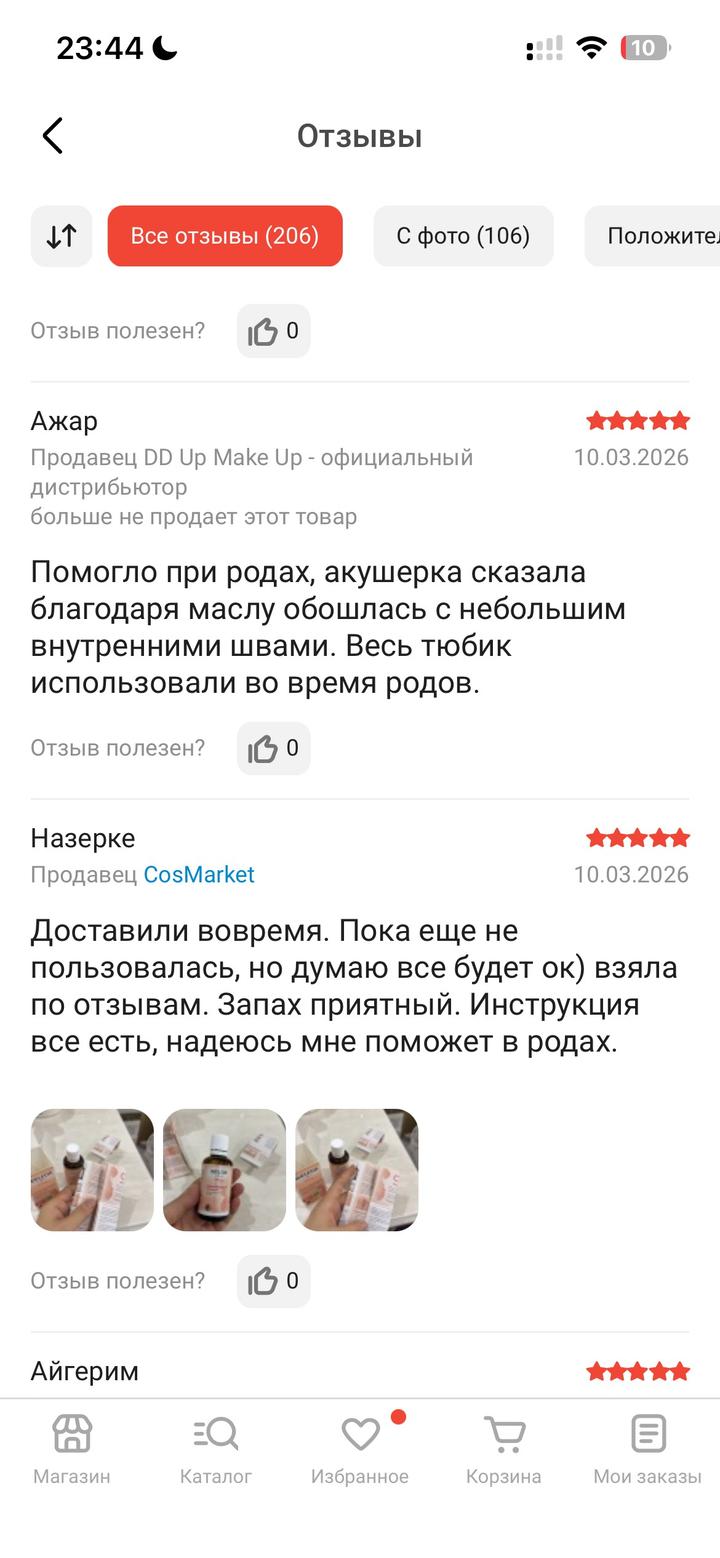Image resolution: width=720 pixels, height=1558 pixels.
Task: Like Назерке's review as helpful
Action: click(273, 1281)
